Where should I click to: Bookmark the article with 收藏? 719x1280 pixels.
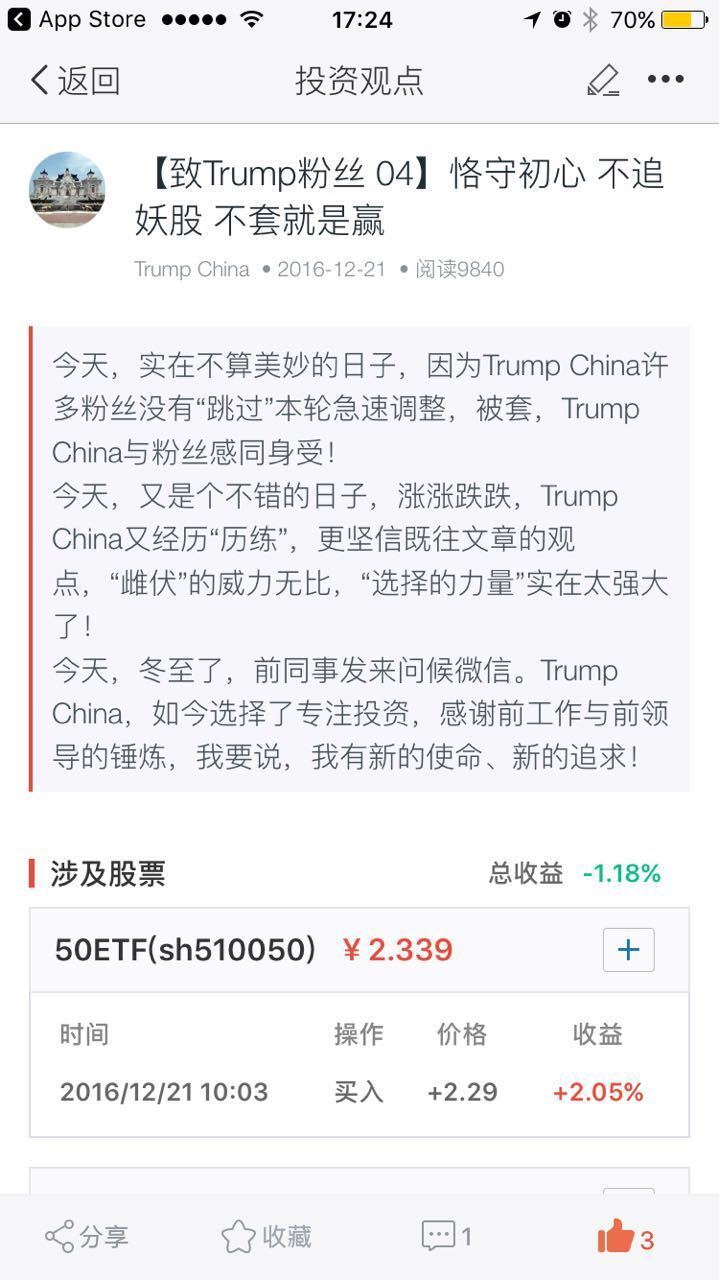click(x=267, y=1237)
